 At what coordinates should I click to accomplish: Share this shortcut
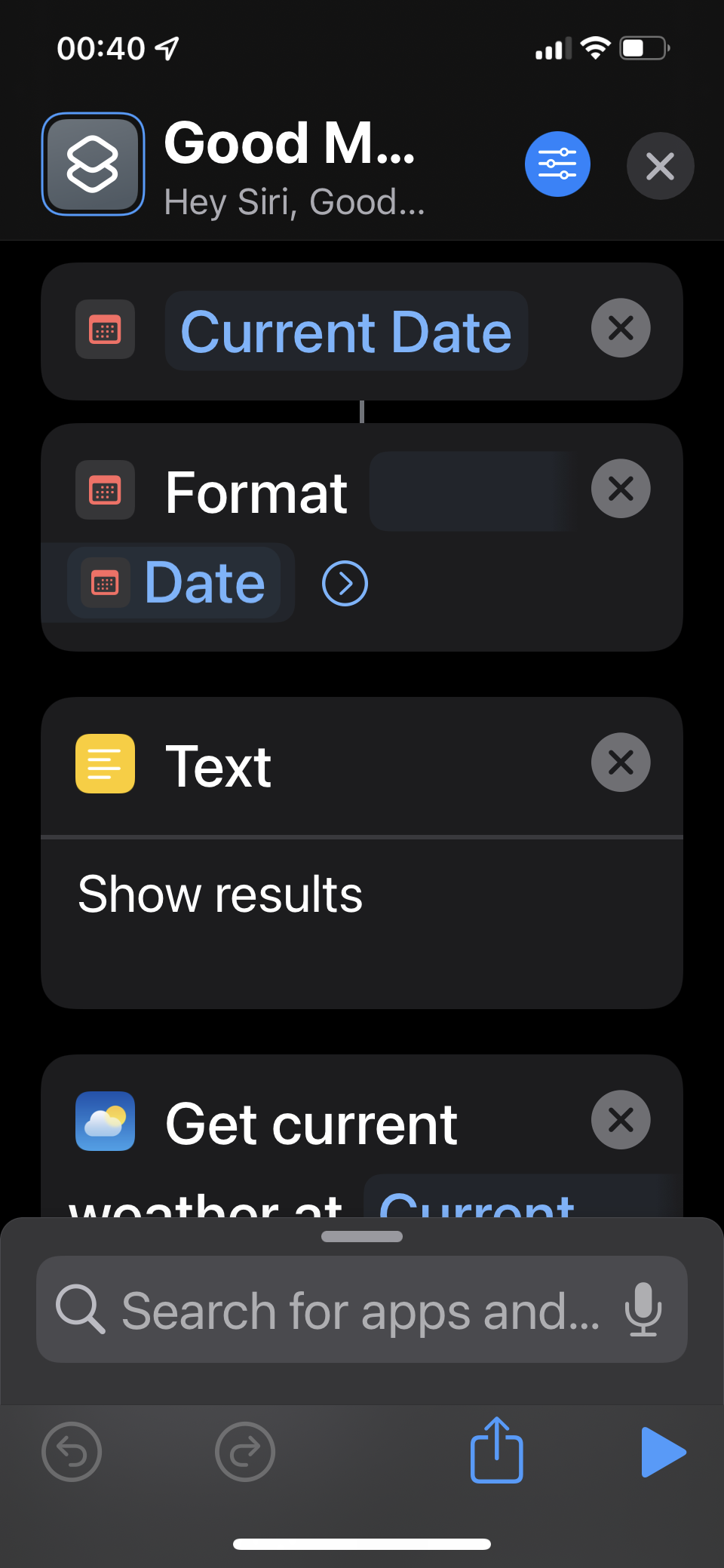(497, 1450)
